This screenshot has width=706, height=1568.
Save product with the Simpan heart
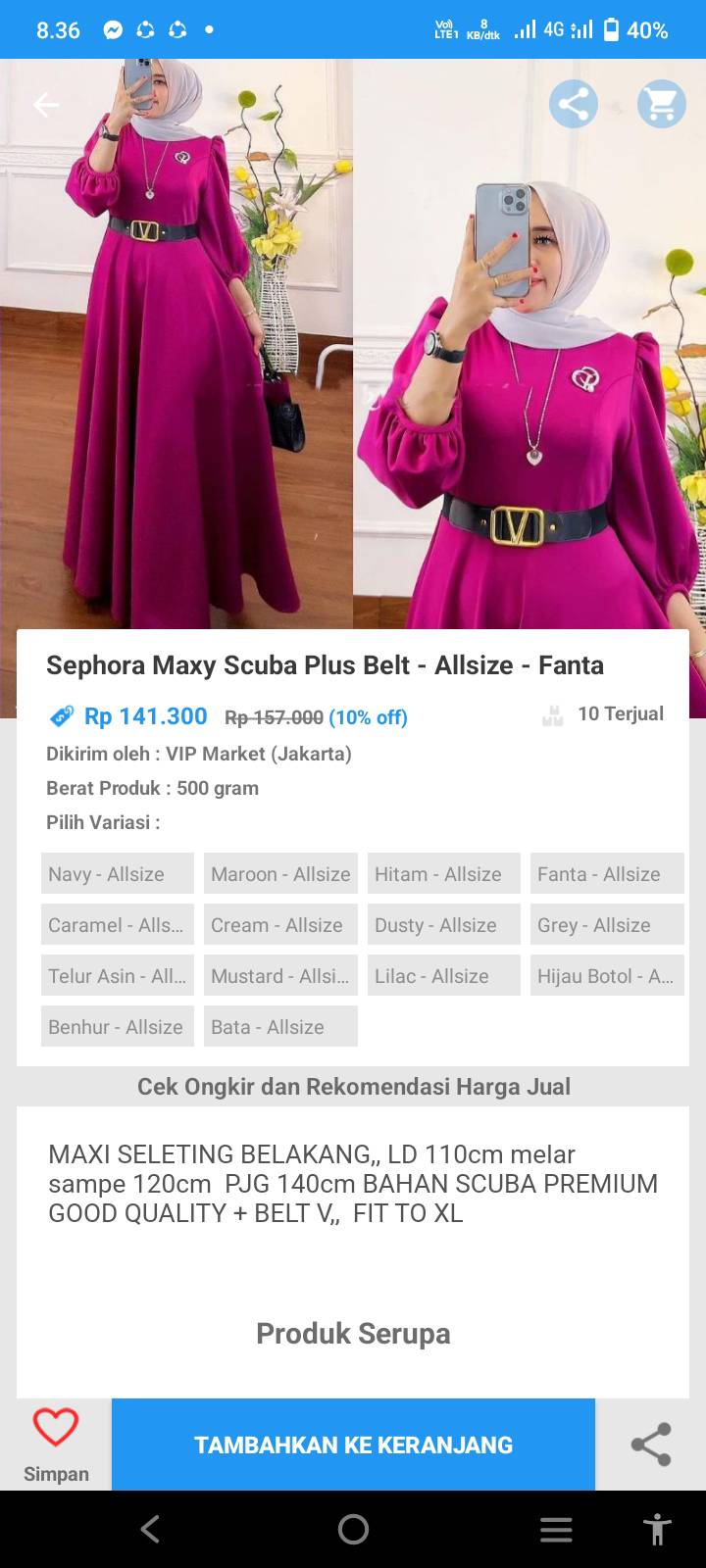56,1445
